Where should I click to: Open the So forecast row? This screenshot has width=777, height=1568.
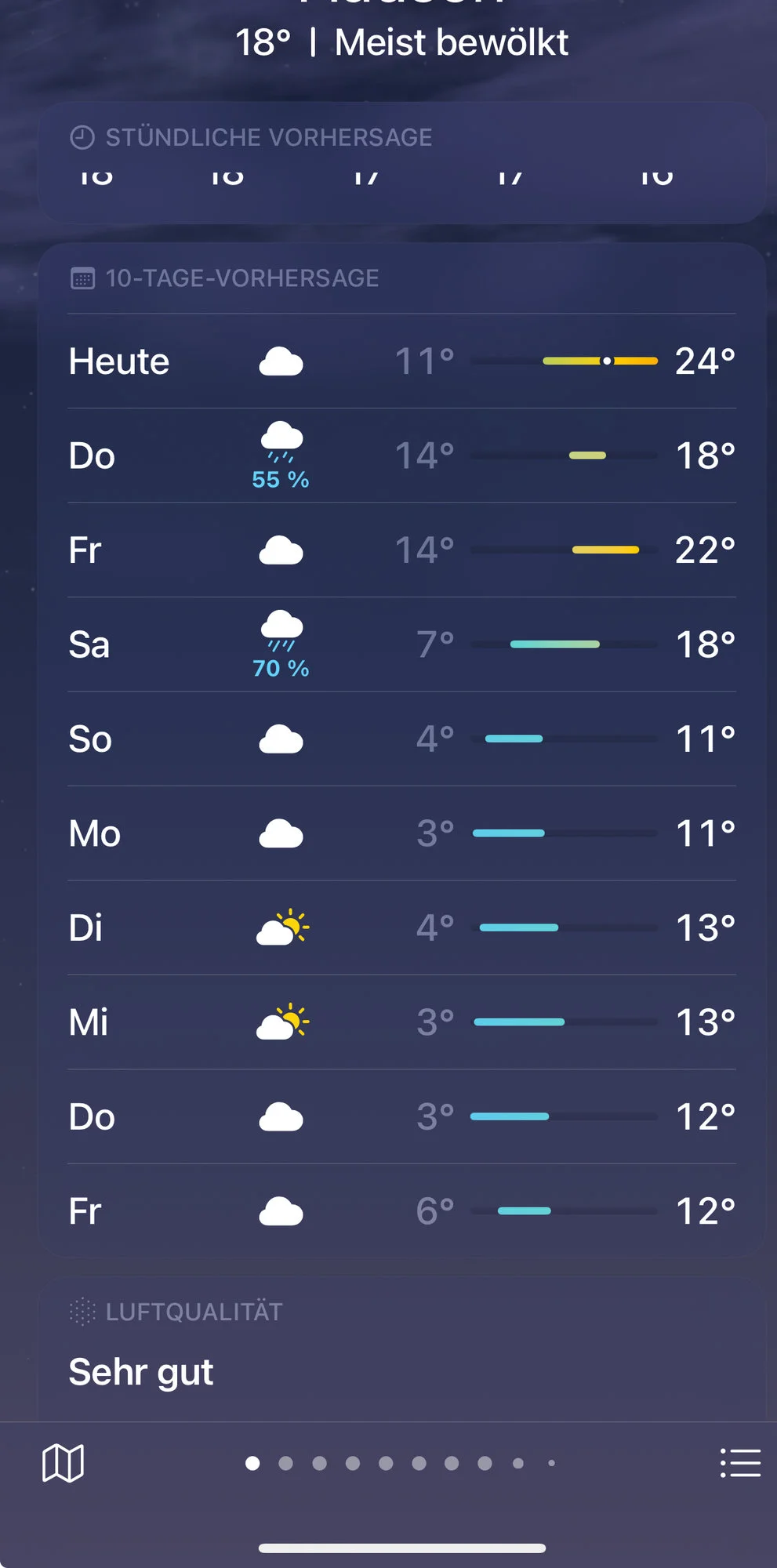pos(401,739)
